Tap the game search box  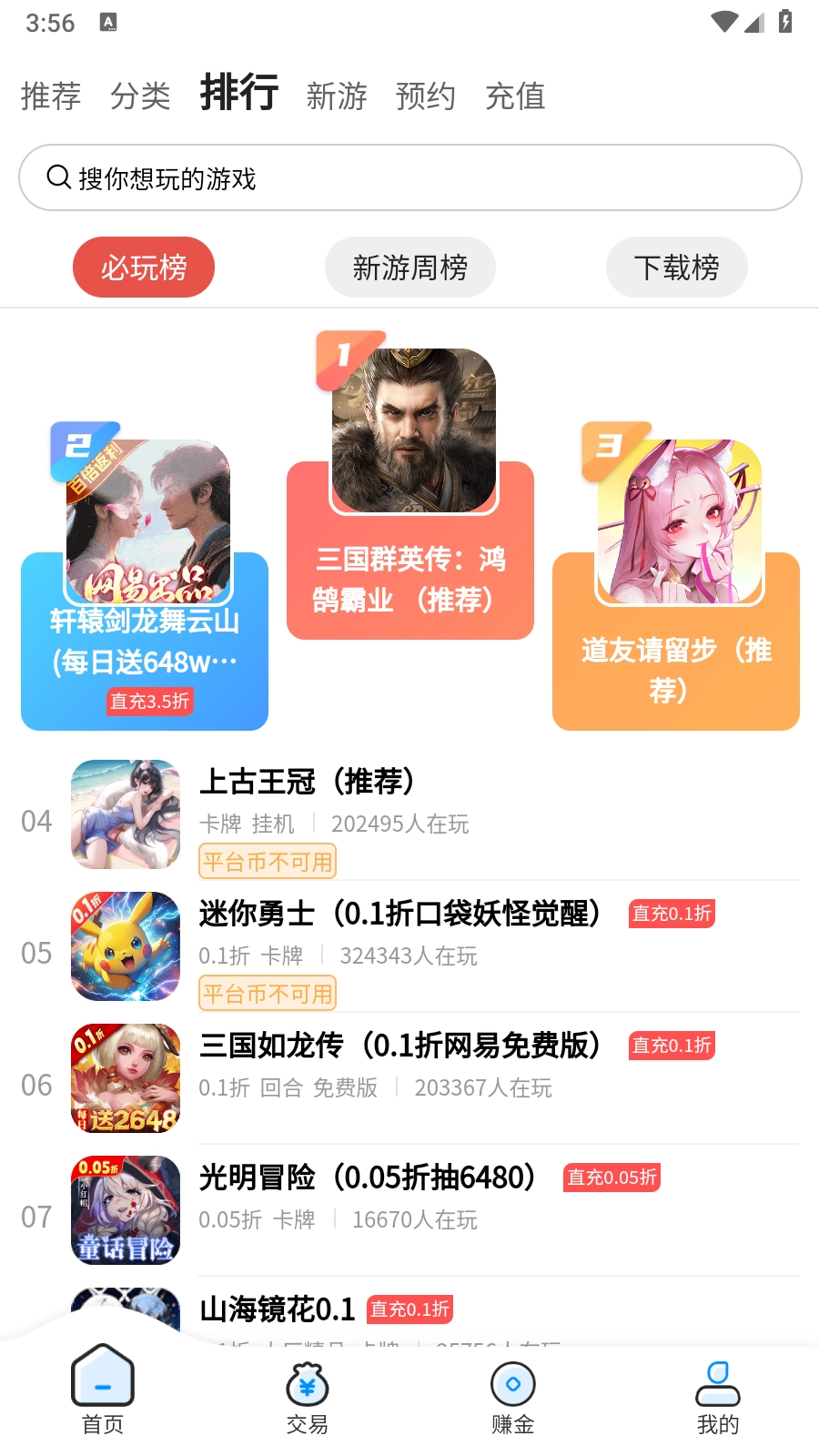tap(409, 177)
